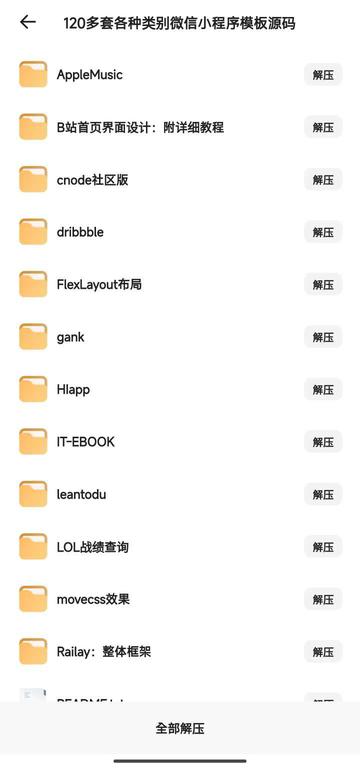Extract the AppleMusic folder with 解压
The width and height of the screenshot is (360, 768).
[x=323, y=75]
